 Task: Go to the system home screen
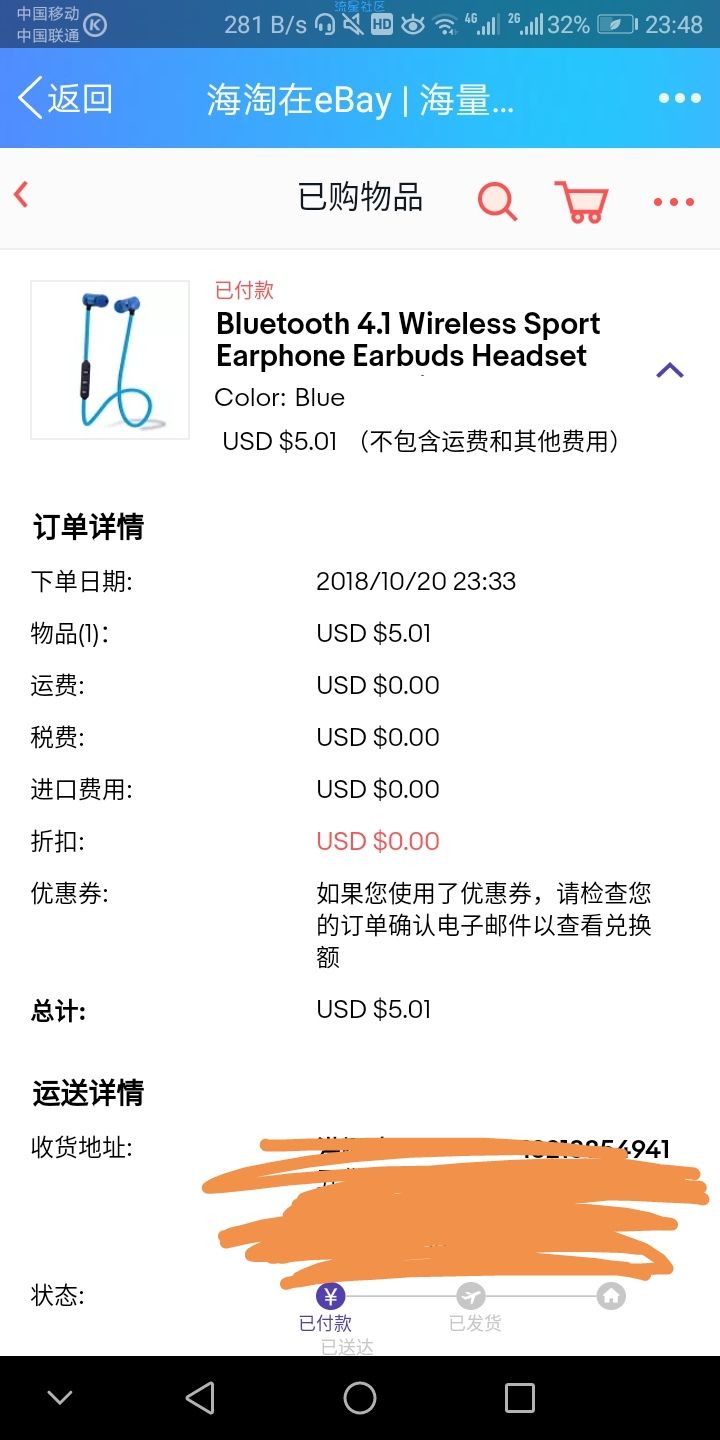pos(360,1397)
